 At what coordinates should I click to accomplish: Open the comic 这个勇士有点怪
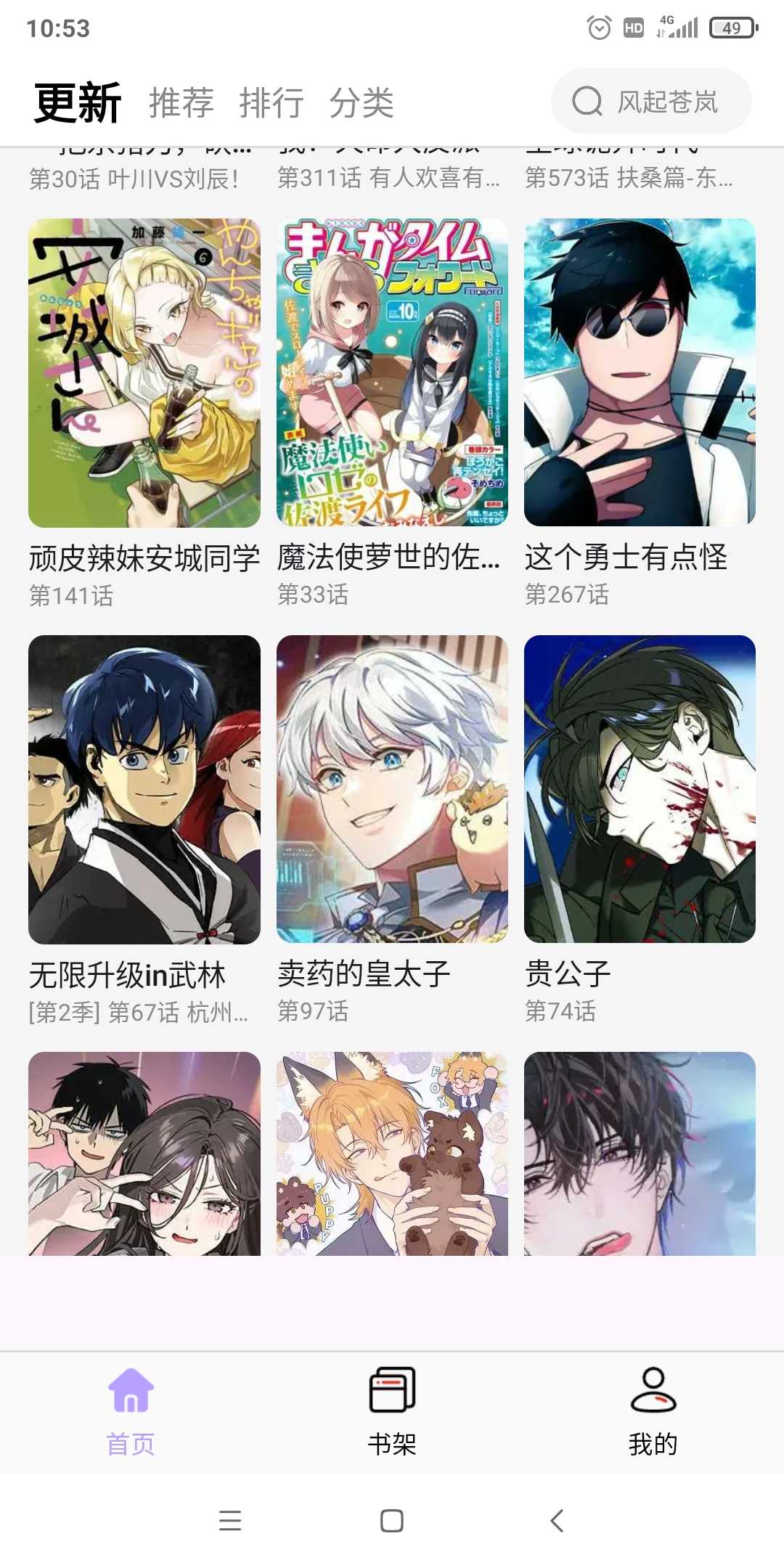[x=640, y=373]
